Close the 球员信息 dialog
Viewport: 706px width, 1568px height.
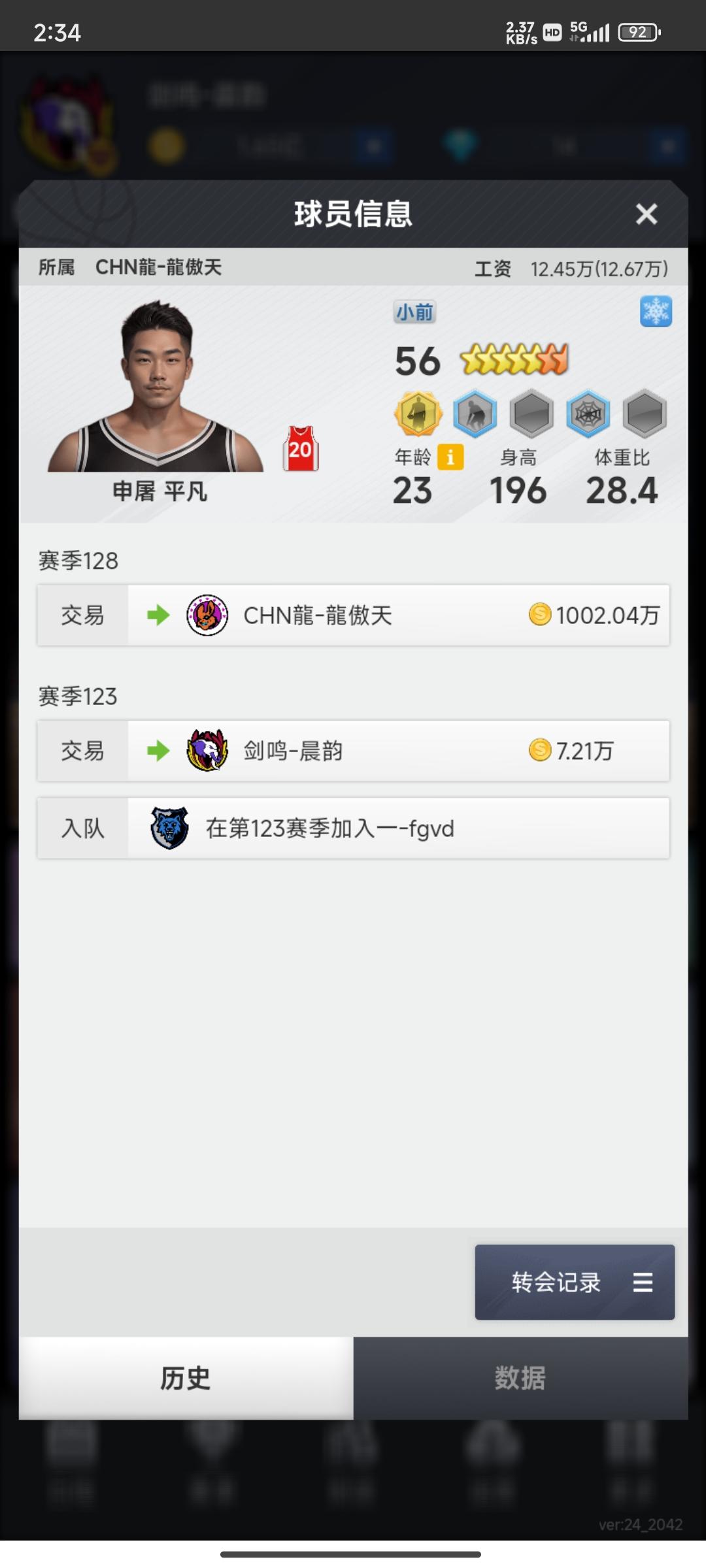pyautogui.click(x=646, y=214)
